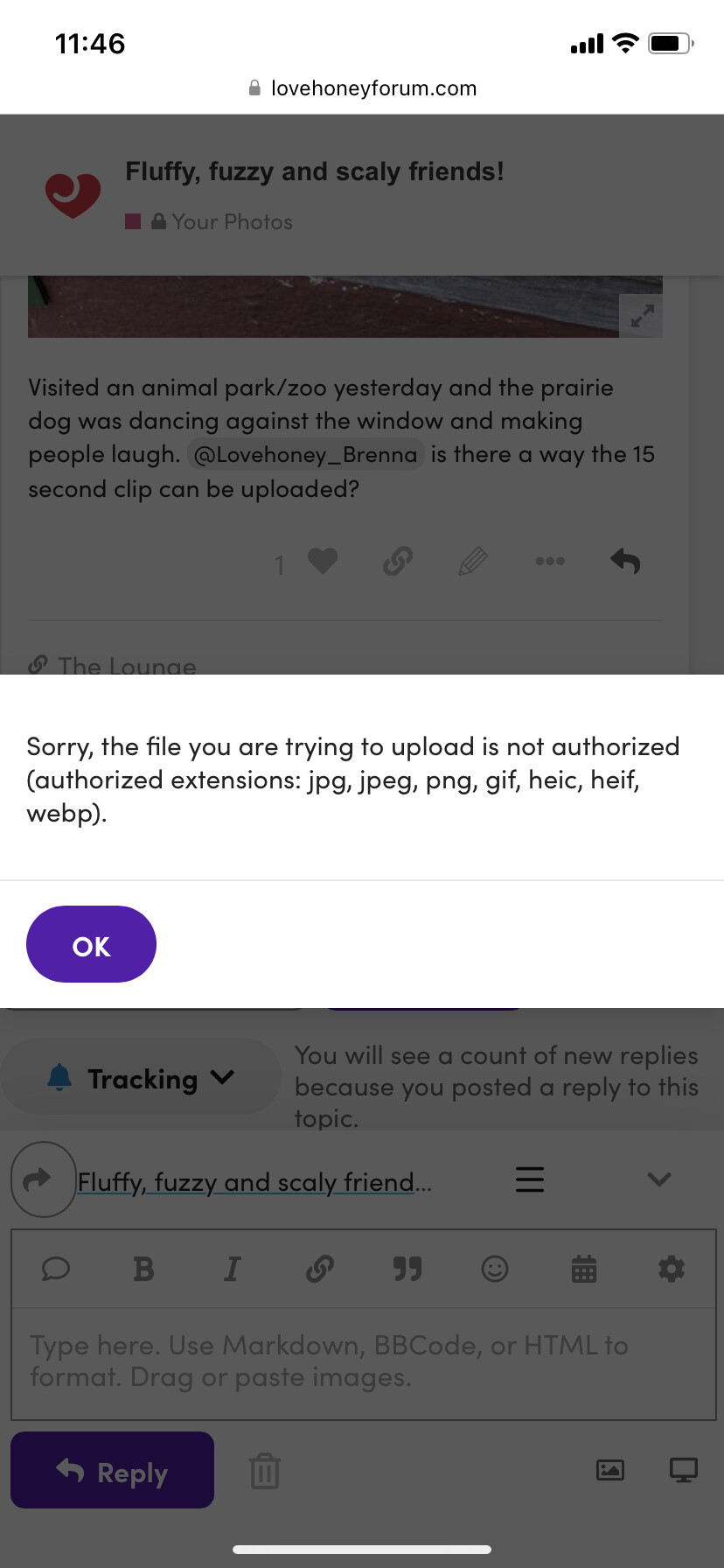The width and height of the screenshot is (724, 1568).
Task: Open the composer hamburger menu
Action: pyautogui.click(x=530, y=1179)
